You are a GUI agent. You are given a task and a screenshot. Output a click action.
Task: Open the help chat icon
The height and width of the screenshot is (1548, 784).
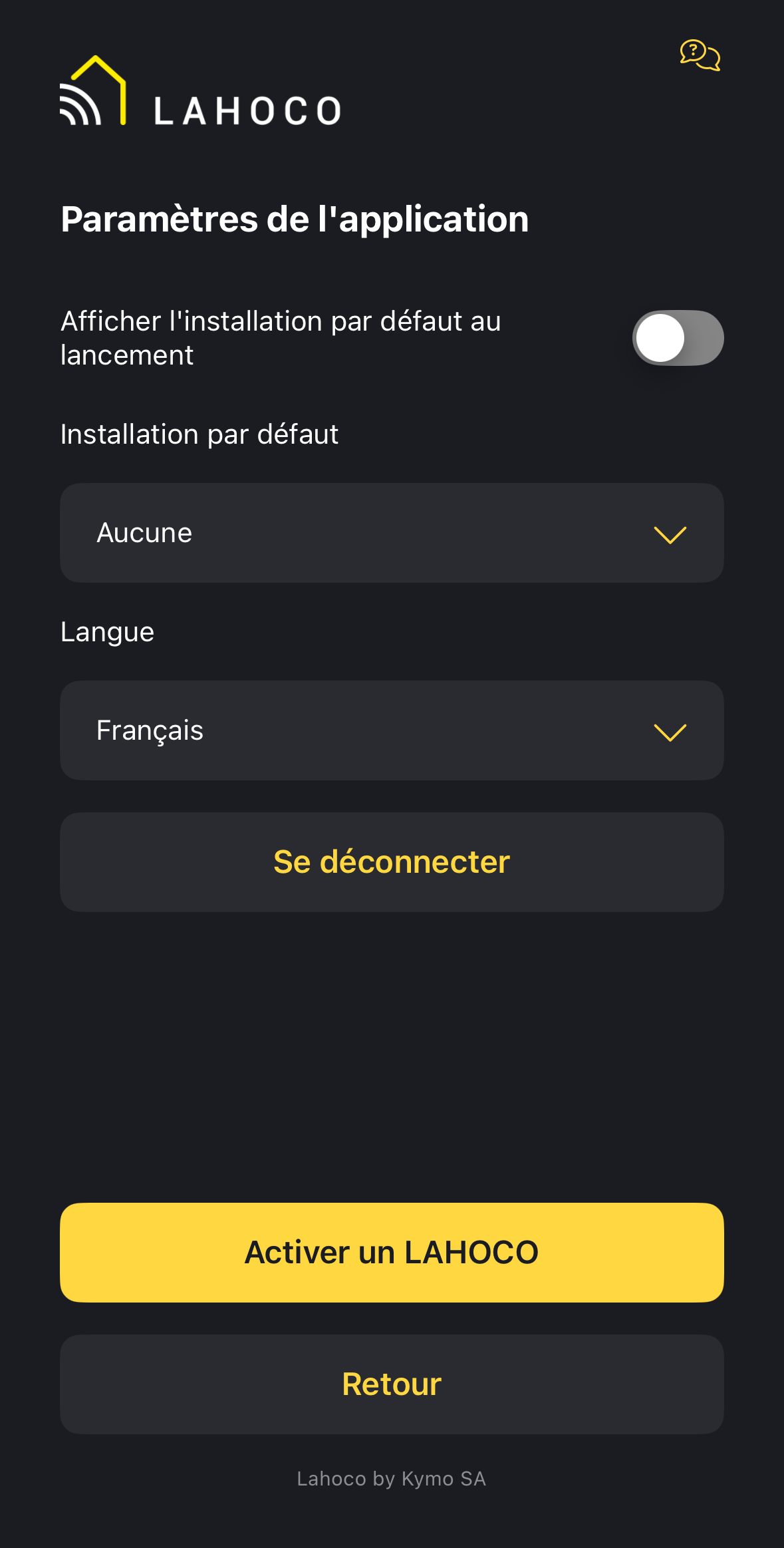pos(700,55)
